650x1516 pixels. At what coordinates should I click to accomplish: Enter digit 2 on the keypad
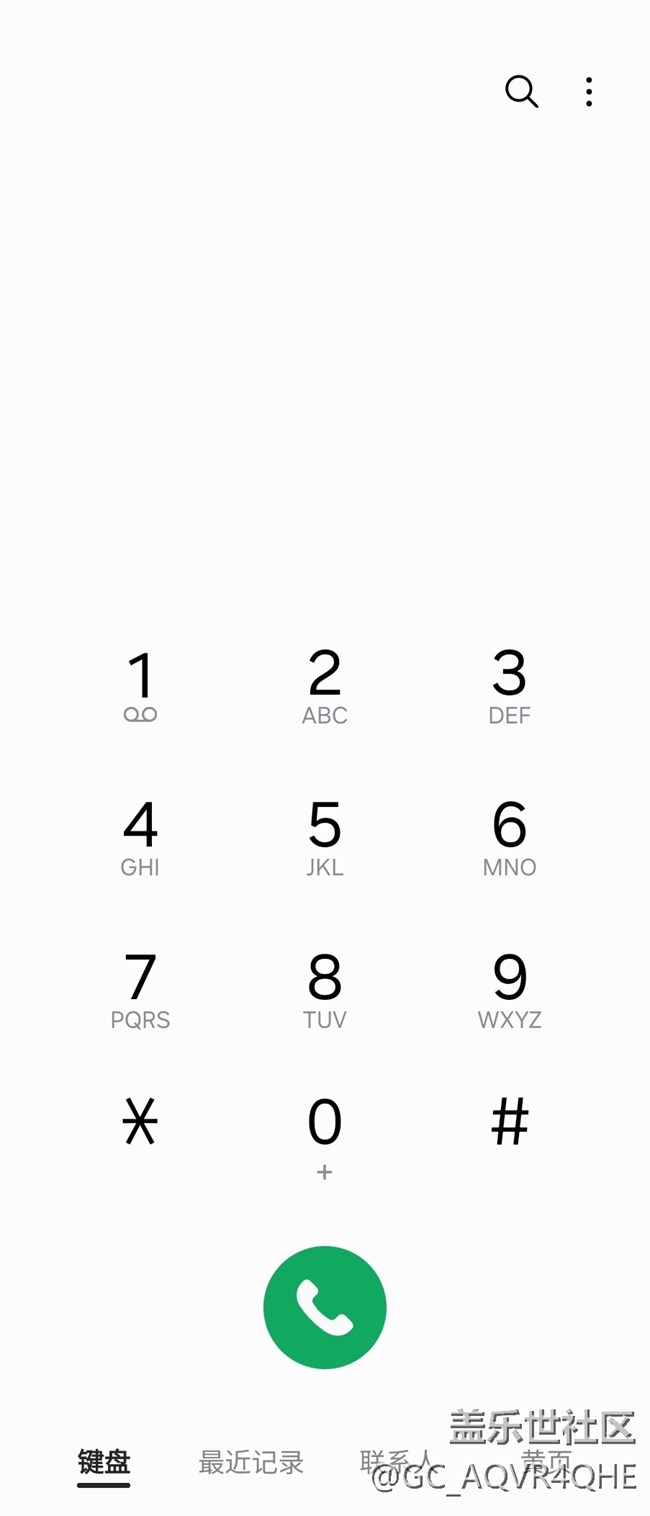325,686
